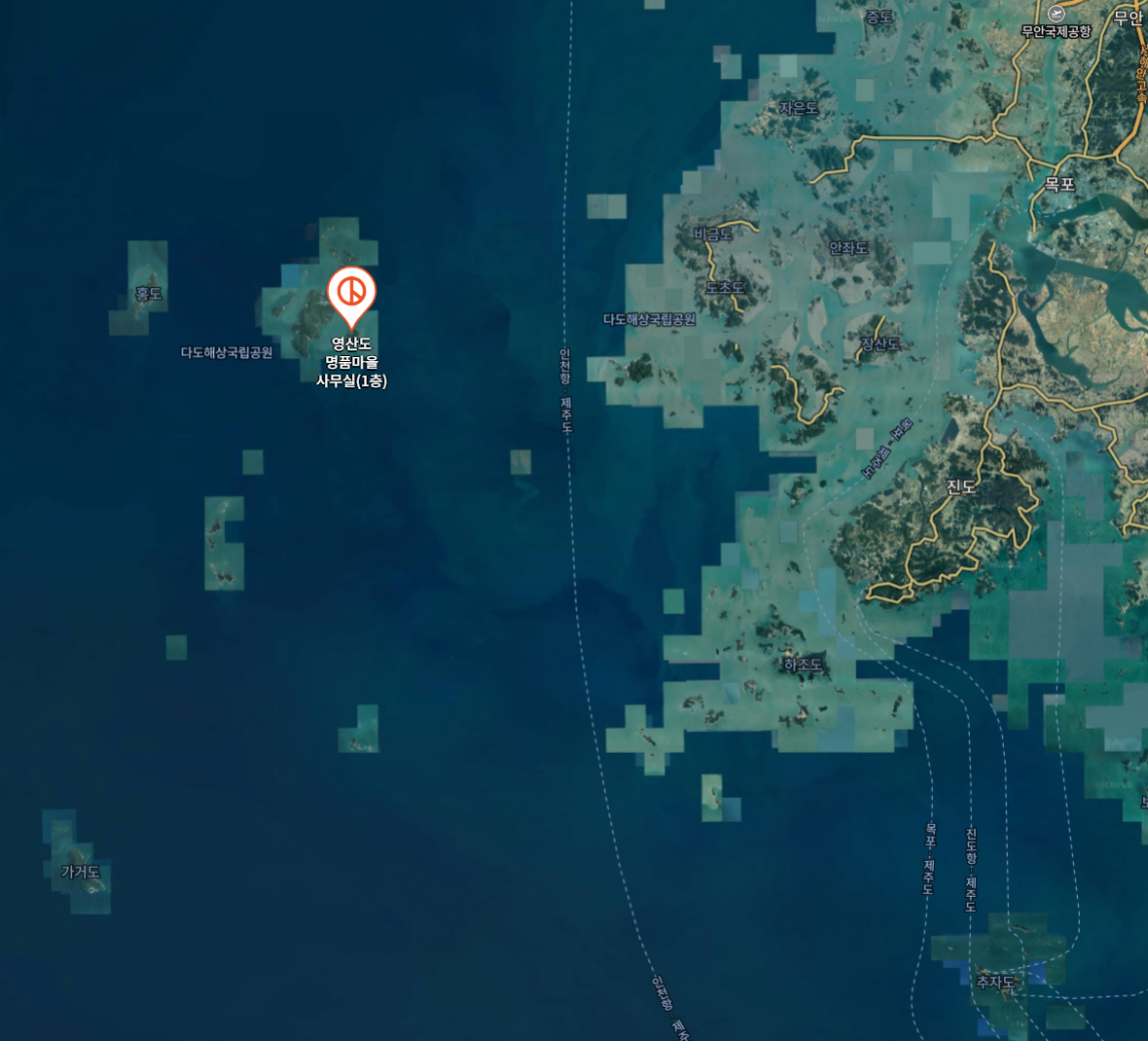Open the 무안국제공항 airport marker
The image size is (1148, 1041).
tap(1057, 14)
